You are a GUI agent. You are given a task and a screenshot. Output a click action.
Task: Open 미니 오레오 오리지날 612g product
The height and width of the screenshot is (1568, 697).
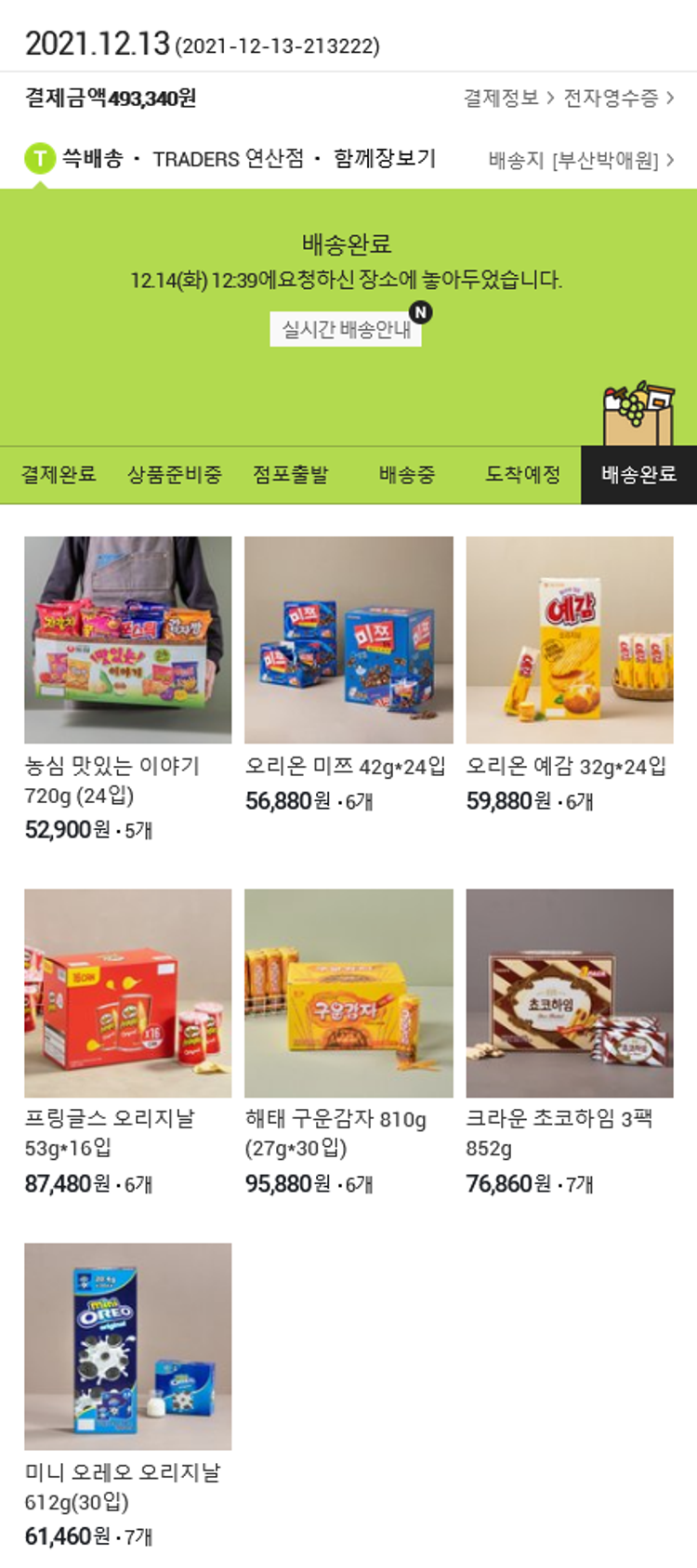pyautogui.click(x=128, y=1346)
